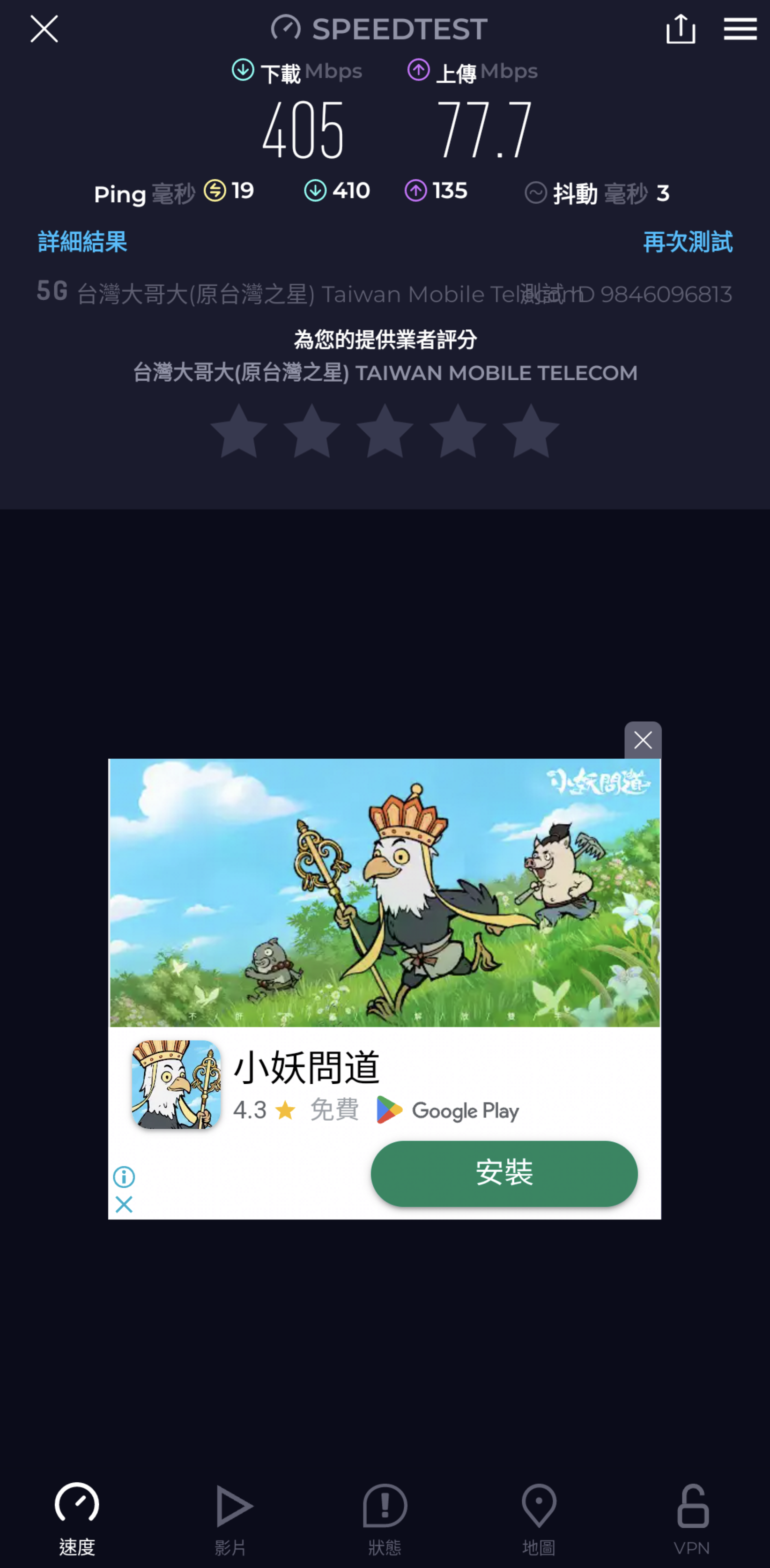The width and height of the screenshot is (770, 1568).
Task: Open 詳細結果 detailed results
Action: tap(82, 242)
